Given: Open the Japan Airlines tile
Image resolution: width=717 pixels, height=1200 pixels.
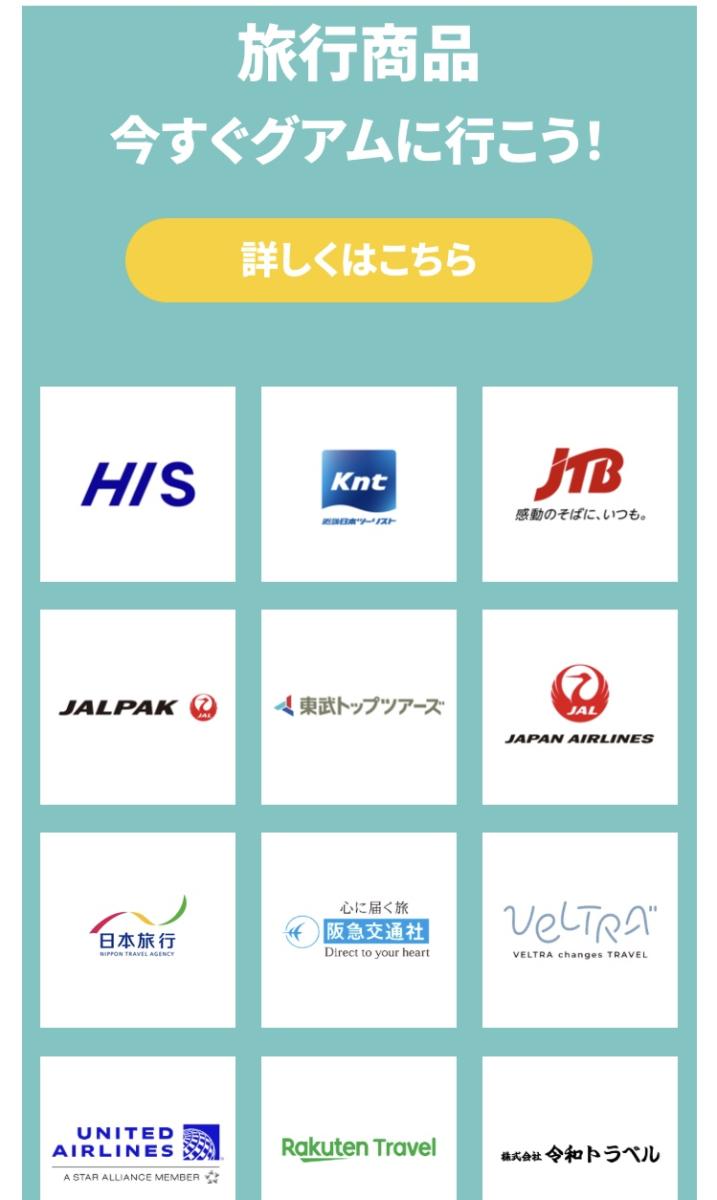Looking at the screenshot, I should pyautogui.click(x=580, y=707).
